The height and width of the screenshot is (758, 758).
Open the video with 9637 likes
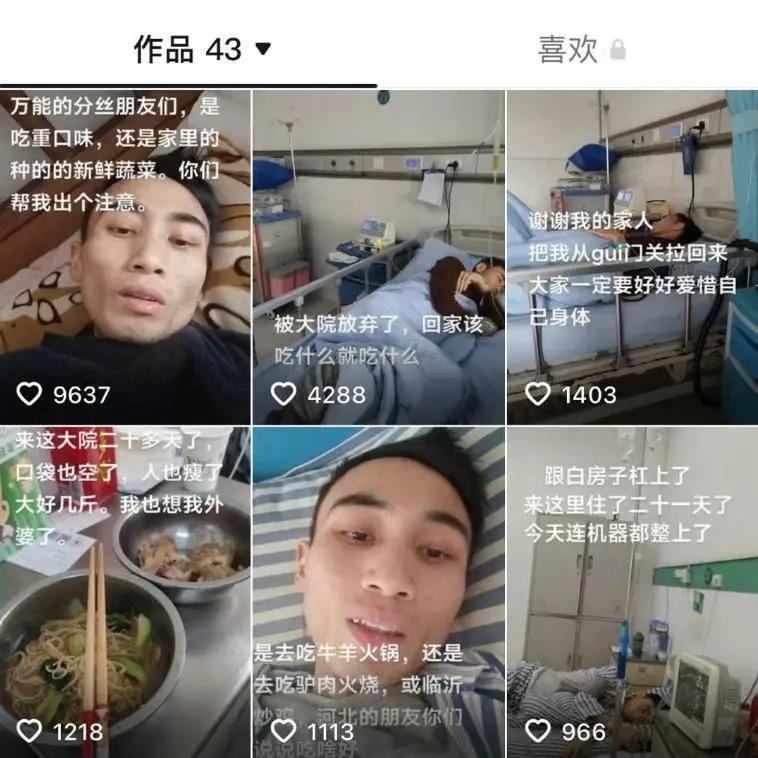[125, 257]
